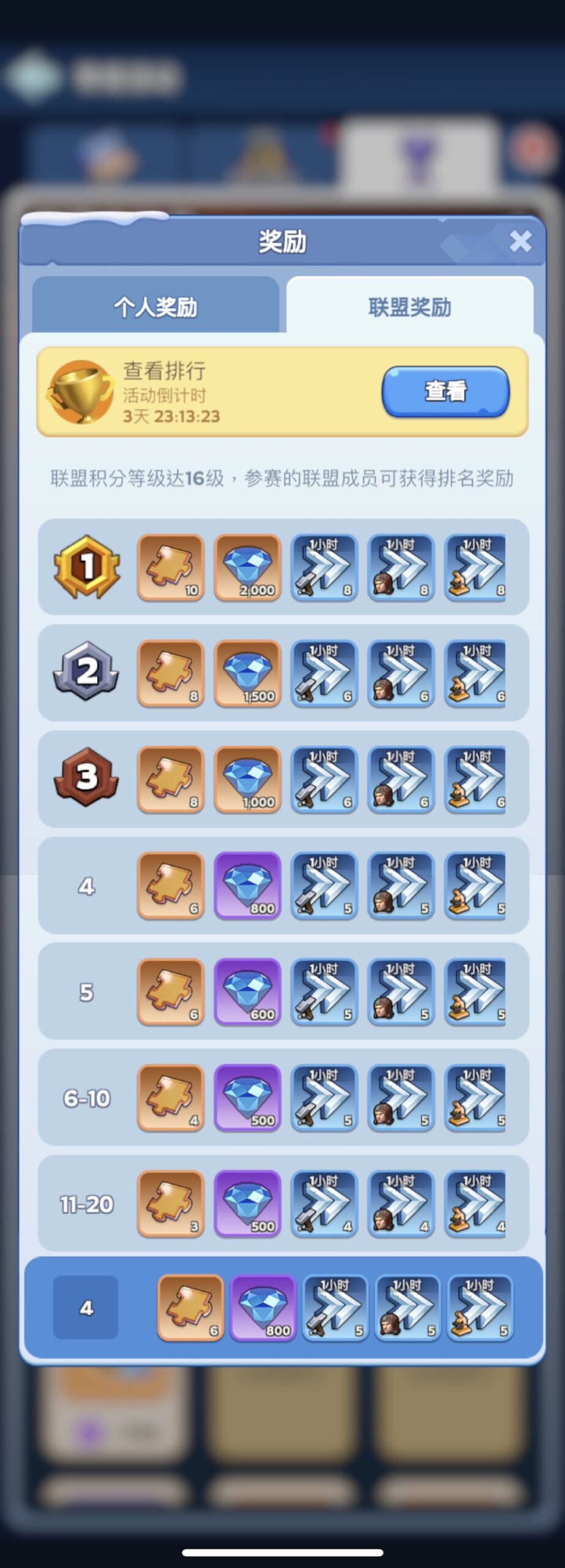Tap the 查看 button to view rankings

point(445,391)
